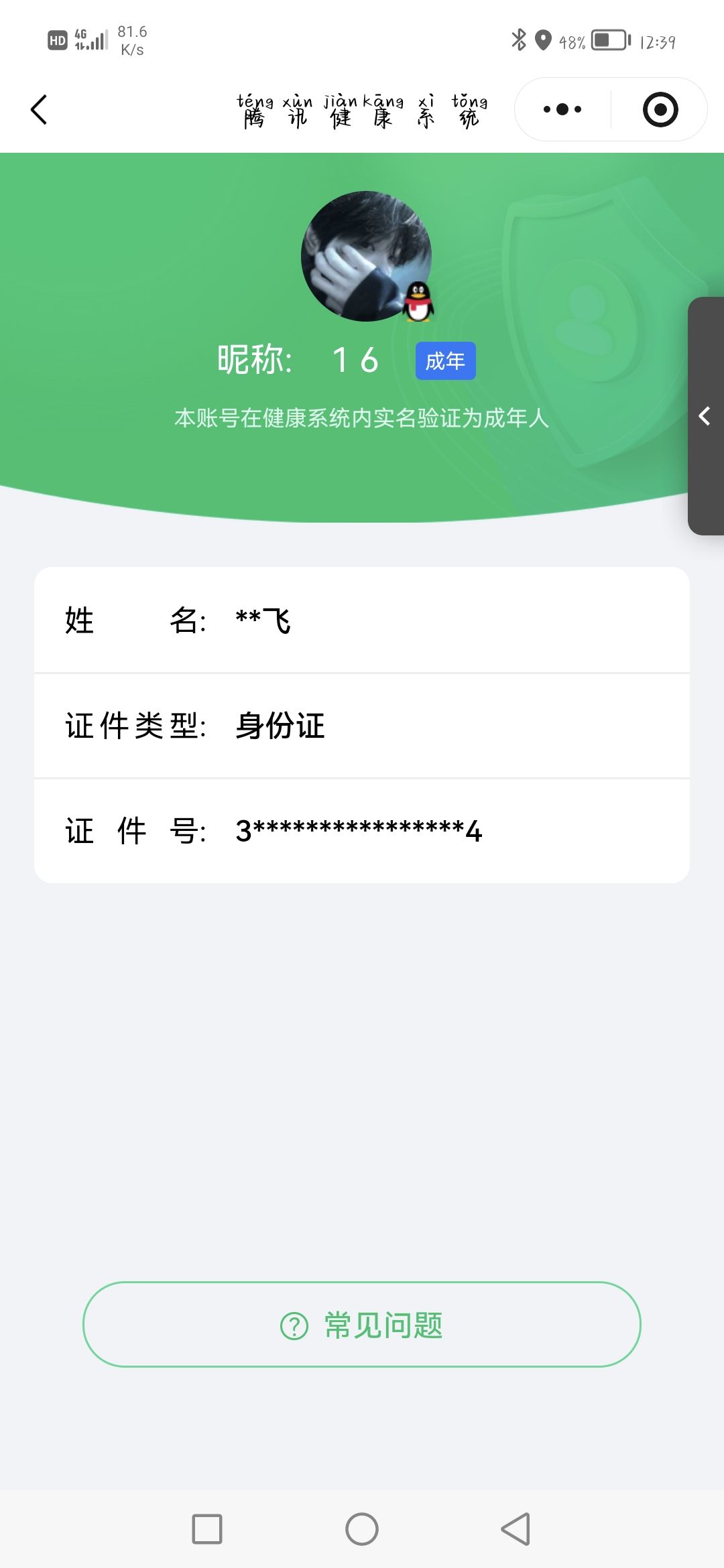Go back using the top-left arrow
724x1568 pixels.
[x=39, y=110]
